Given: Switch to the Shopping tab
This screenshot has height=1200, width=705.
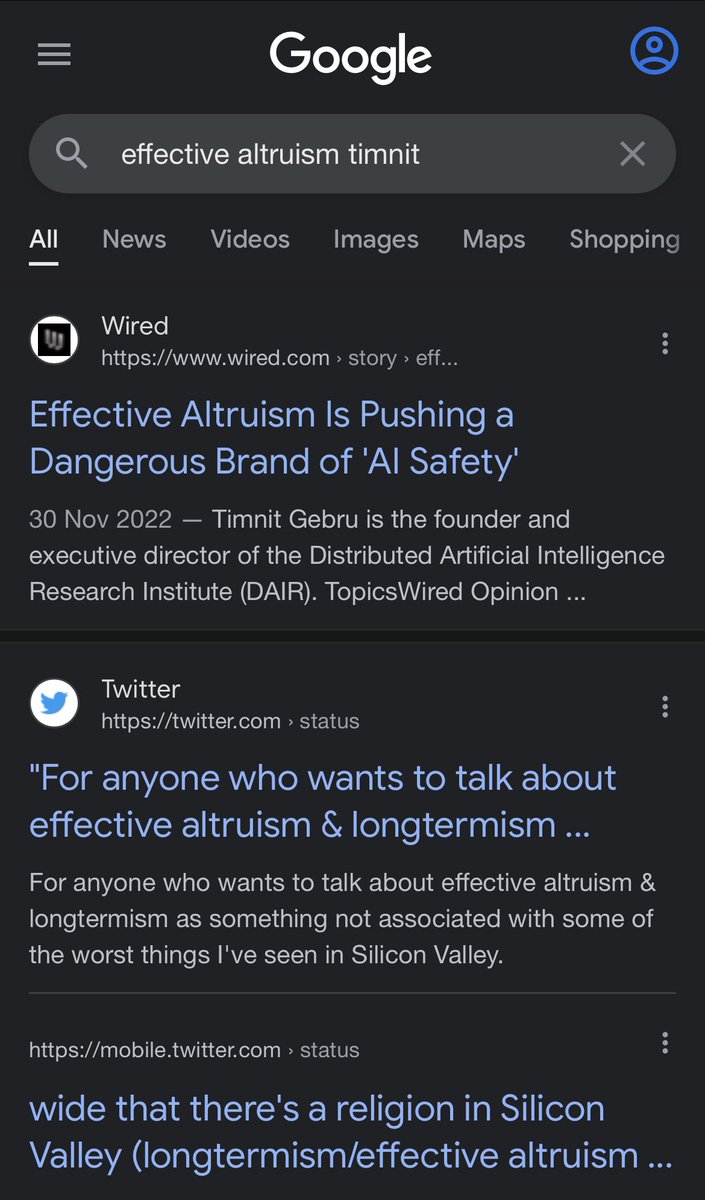Looking at the screenshot, I should [625, 240].
